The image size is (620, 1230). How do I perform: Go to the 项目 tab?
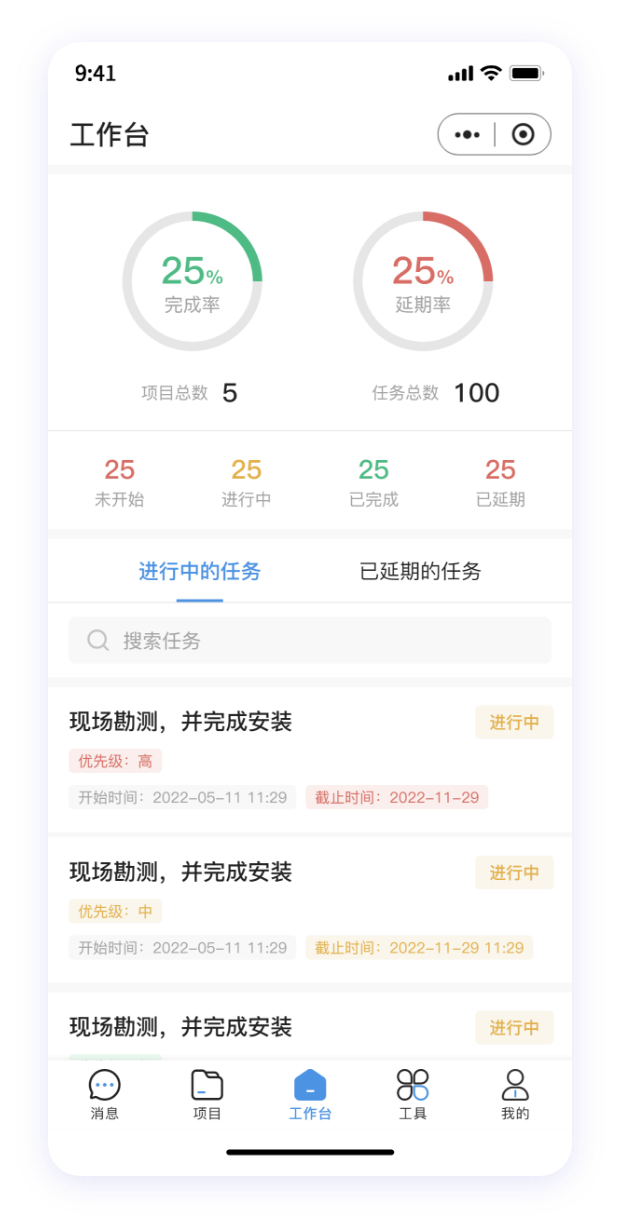point(207,1094)
